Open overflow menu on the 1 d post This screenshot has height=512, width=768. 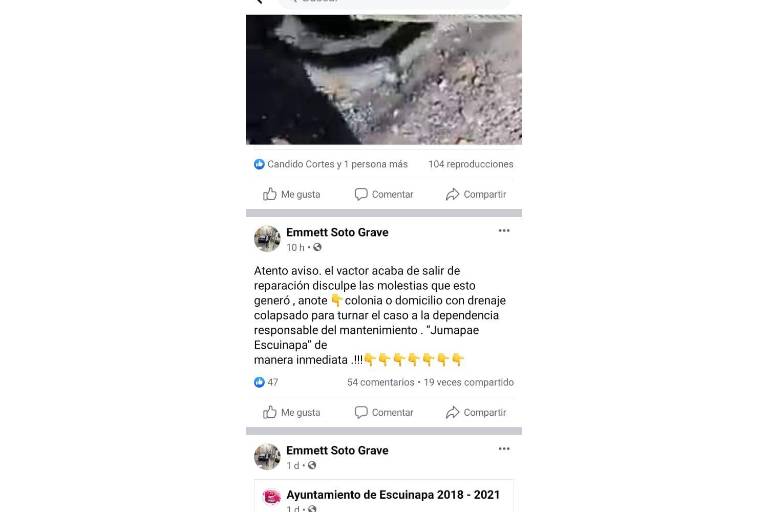pyautogui.click(x=504, y=450)
